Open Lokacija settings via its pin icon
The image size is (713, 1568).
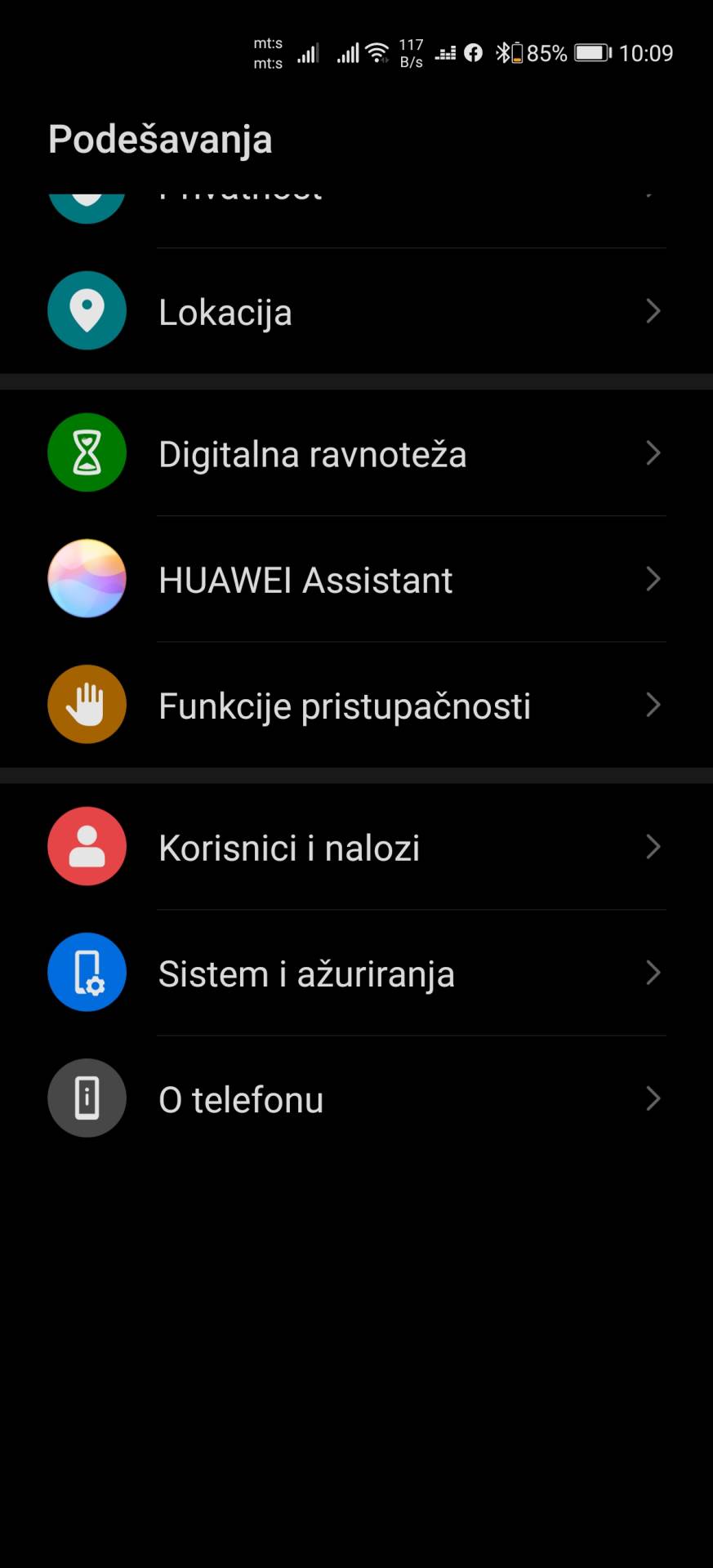(x=87, y=311)
